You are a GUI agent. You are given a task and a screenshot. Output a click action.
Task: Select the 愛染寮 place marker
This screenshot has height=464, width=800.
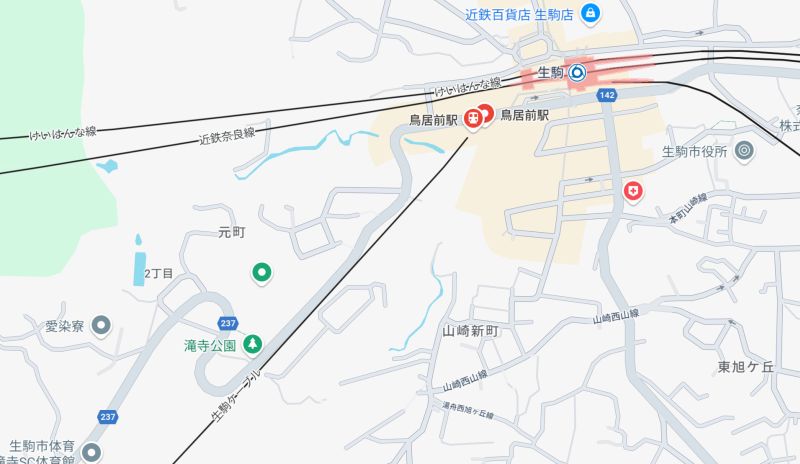pos(100,326)
